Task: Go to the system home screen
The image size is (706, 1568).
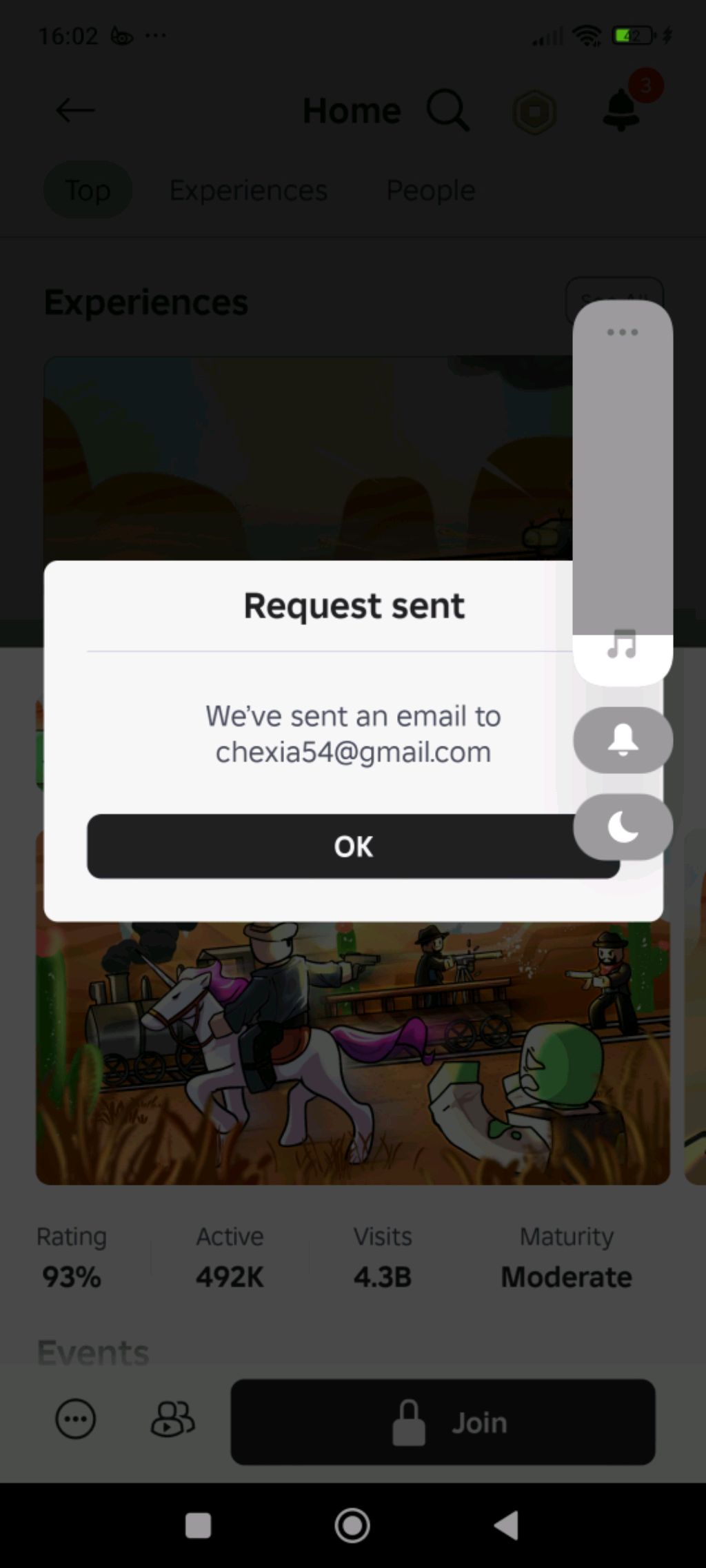Action: click(x=352, y=1525)
